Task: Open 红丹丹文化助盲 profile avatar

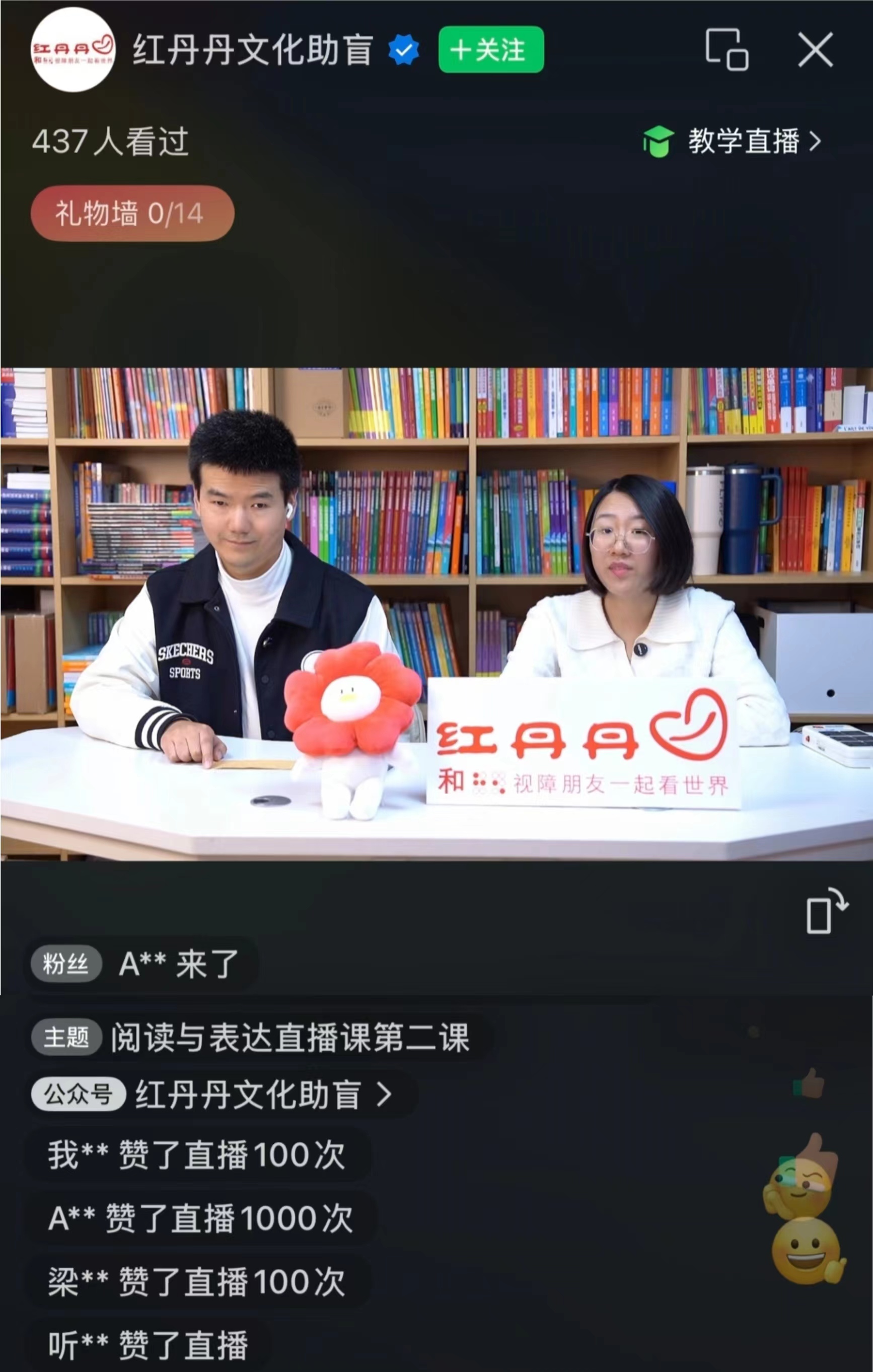Action: pos(73,50)
